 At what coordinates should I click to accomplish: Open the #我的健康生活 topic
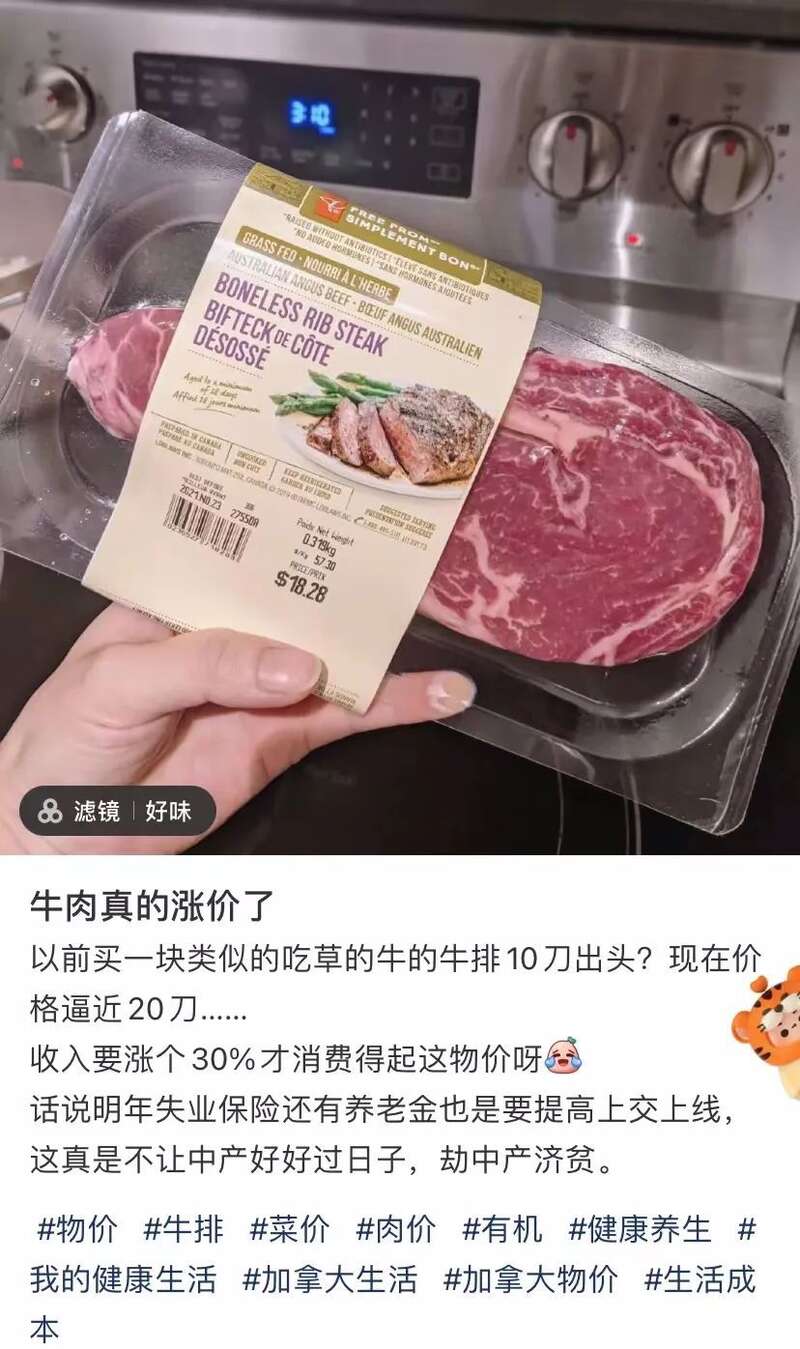[123, 1280]
